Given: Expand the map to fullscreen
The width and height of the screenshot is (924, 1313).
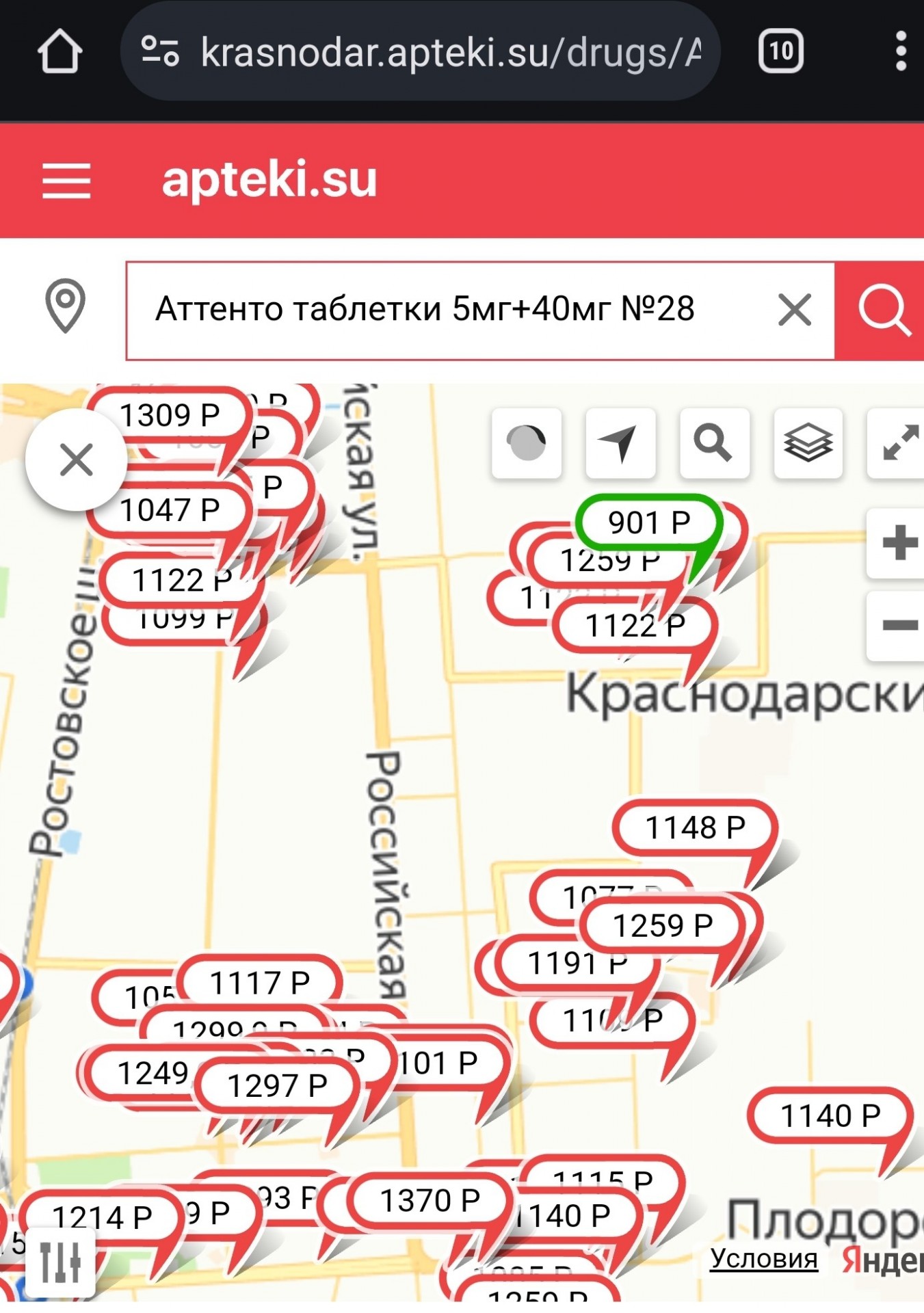Looking at the screenshot, I should (x=899, y=443).
